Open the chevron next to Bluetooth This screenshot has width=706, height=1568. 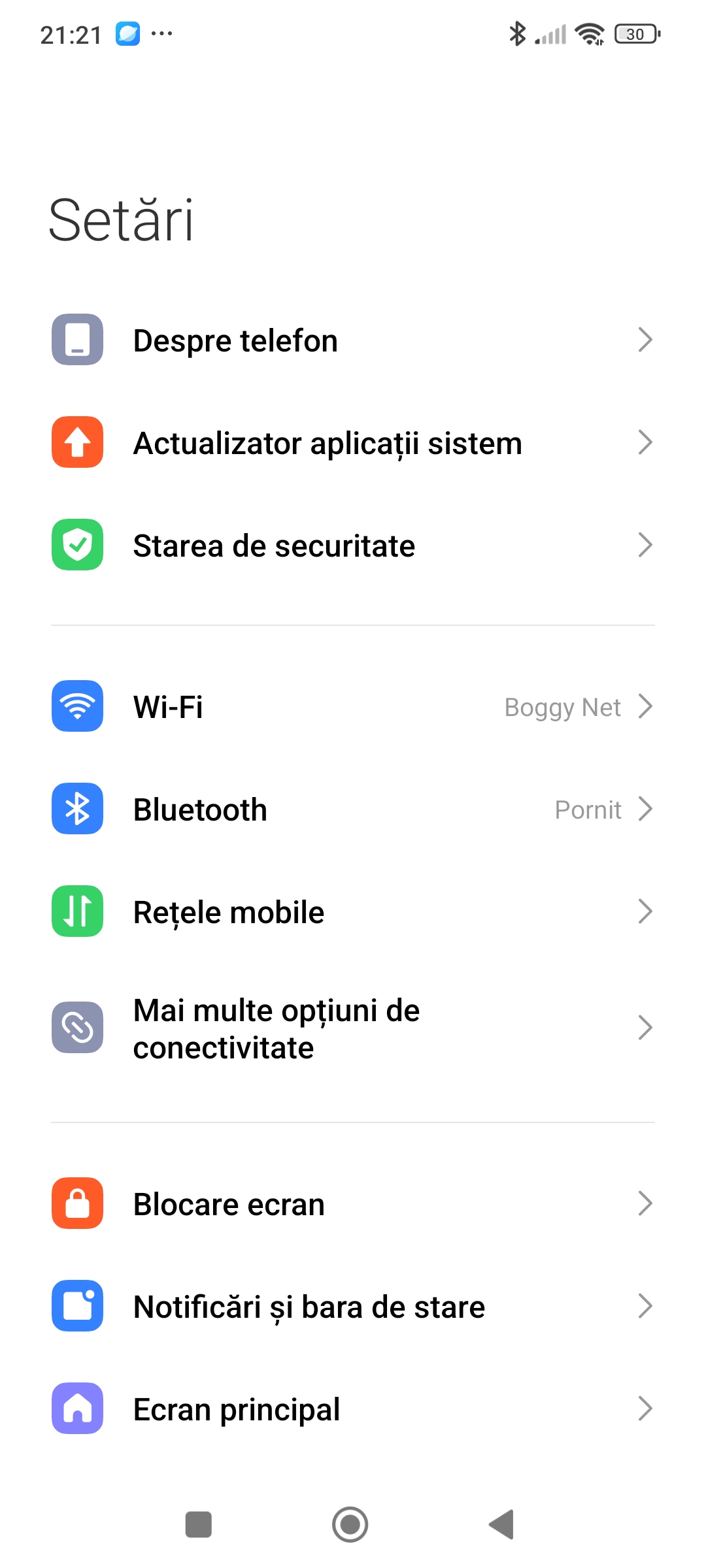(x=646, y=809)
